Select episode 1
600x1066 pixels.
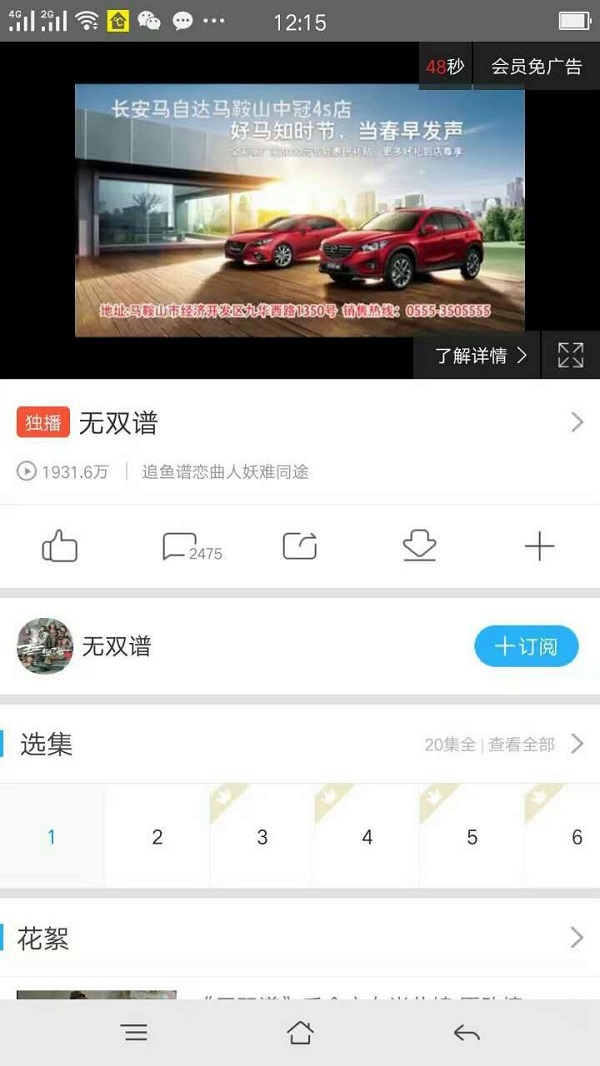52,837
